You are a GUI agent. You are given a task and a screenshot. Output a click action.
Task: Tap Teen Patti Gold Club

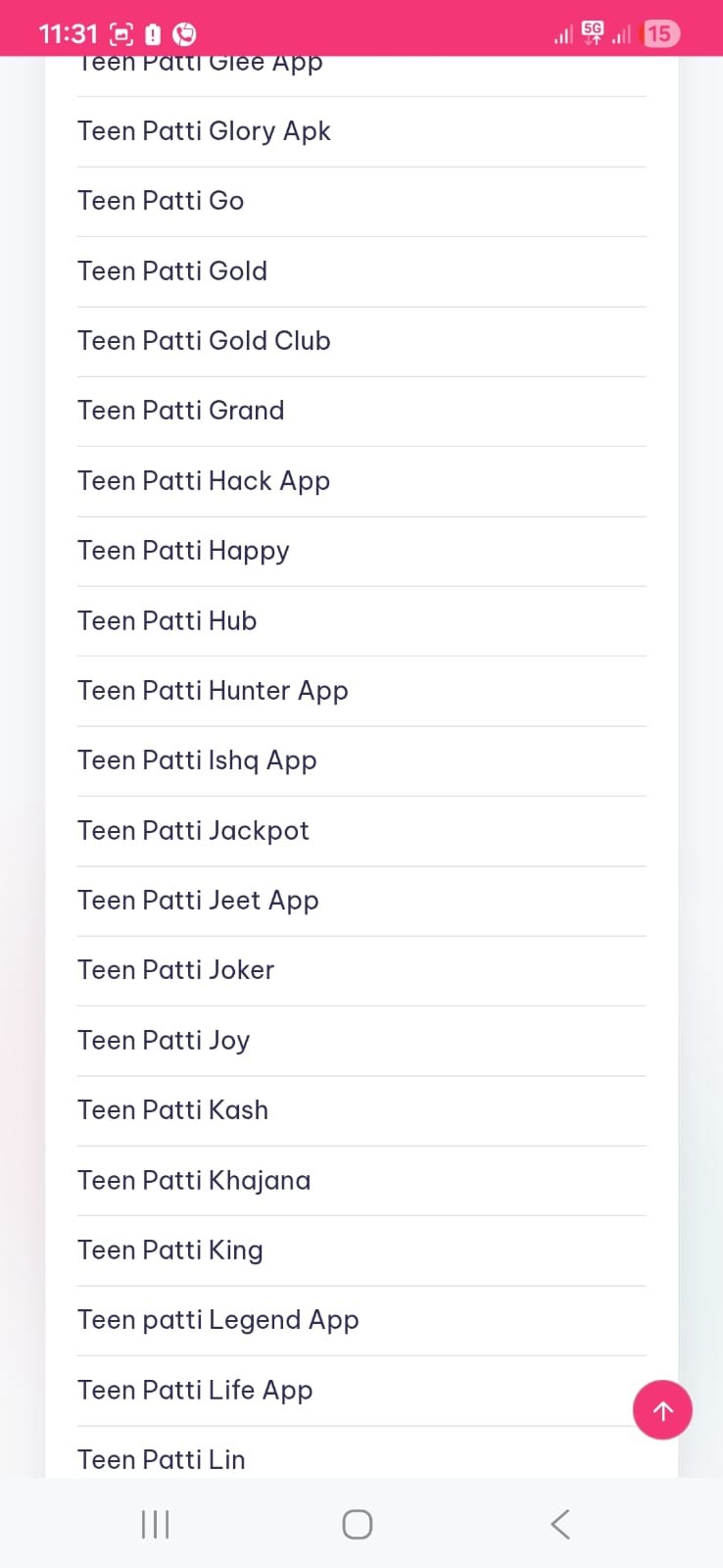point(204,341)
